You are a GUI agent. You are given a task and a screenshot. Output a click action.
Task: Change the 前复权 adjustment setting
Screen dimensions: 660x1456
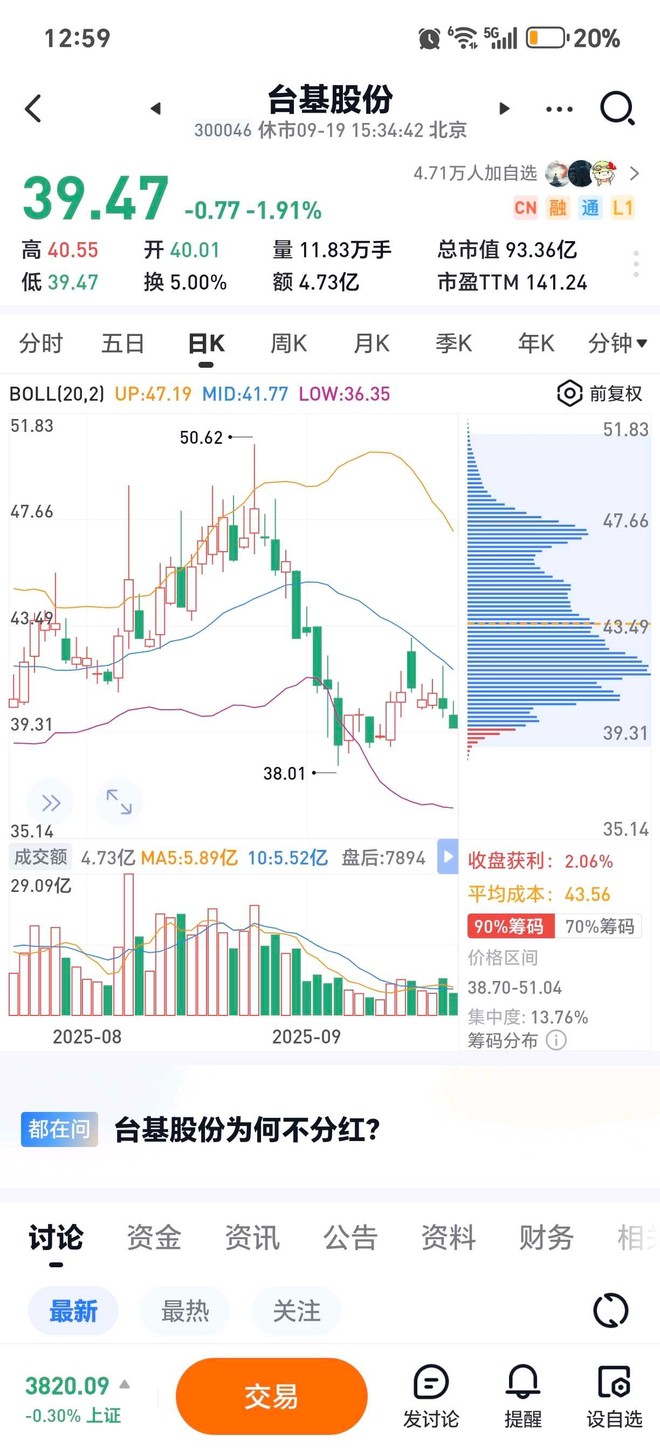tap(600, 393)
